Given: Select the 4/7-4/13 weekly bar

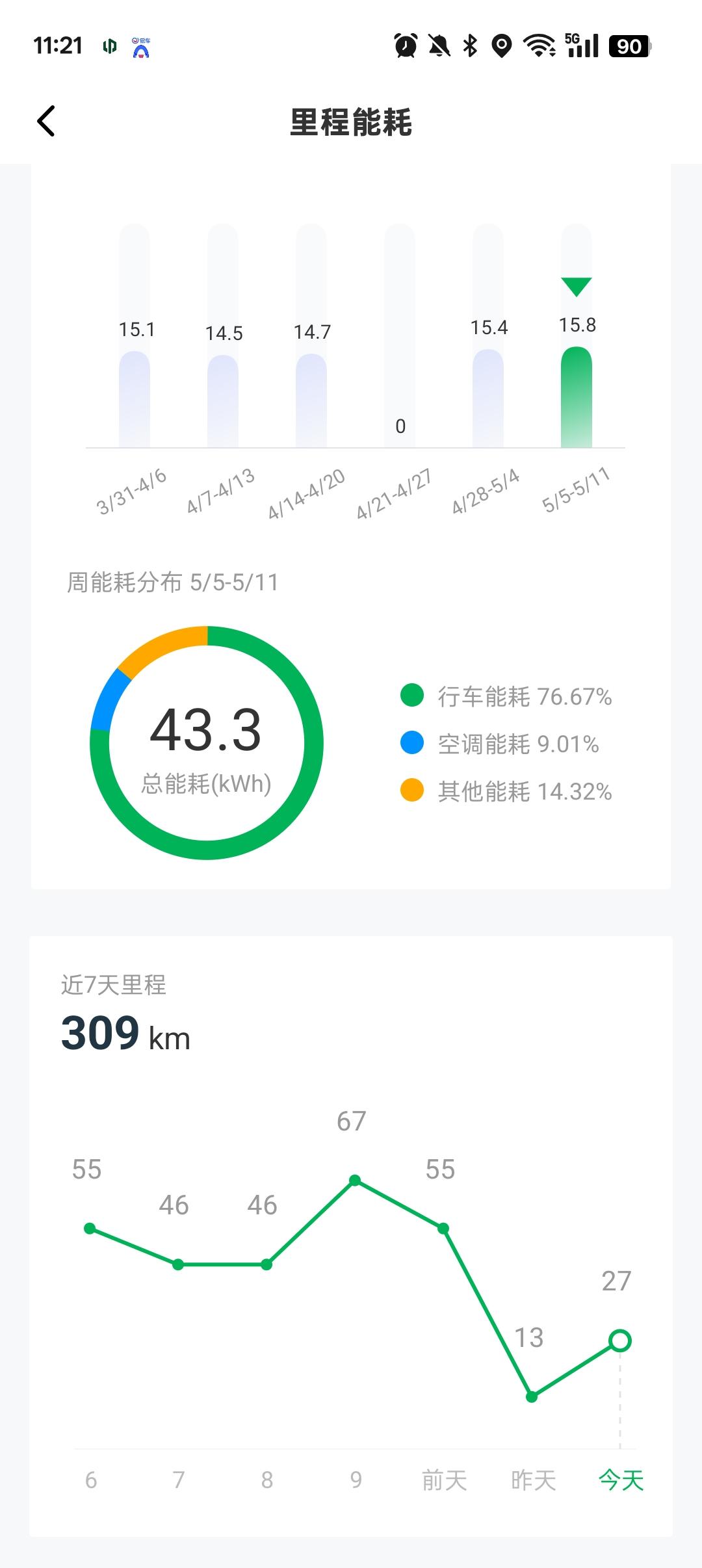Looking at the screenshot, I should tap(223, 335).
